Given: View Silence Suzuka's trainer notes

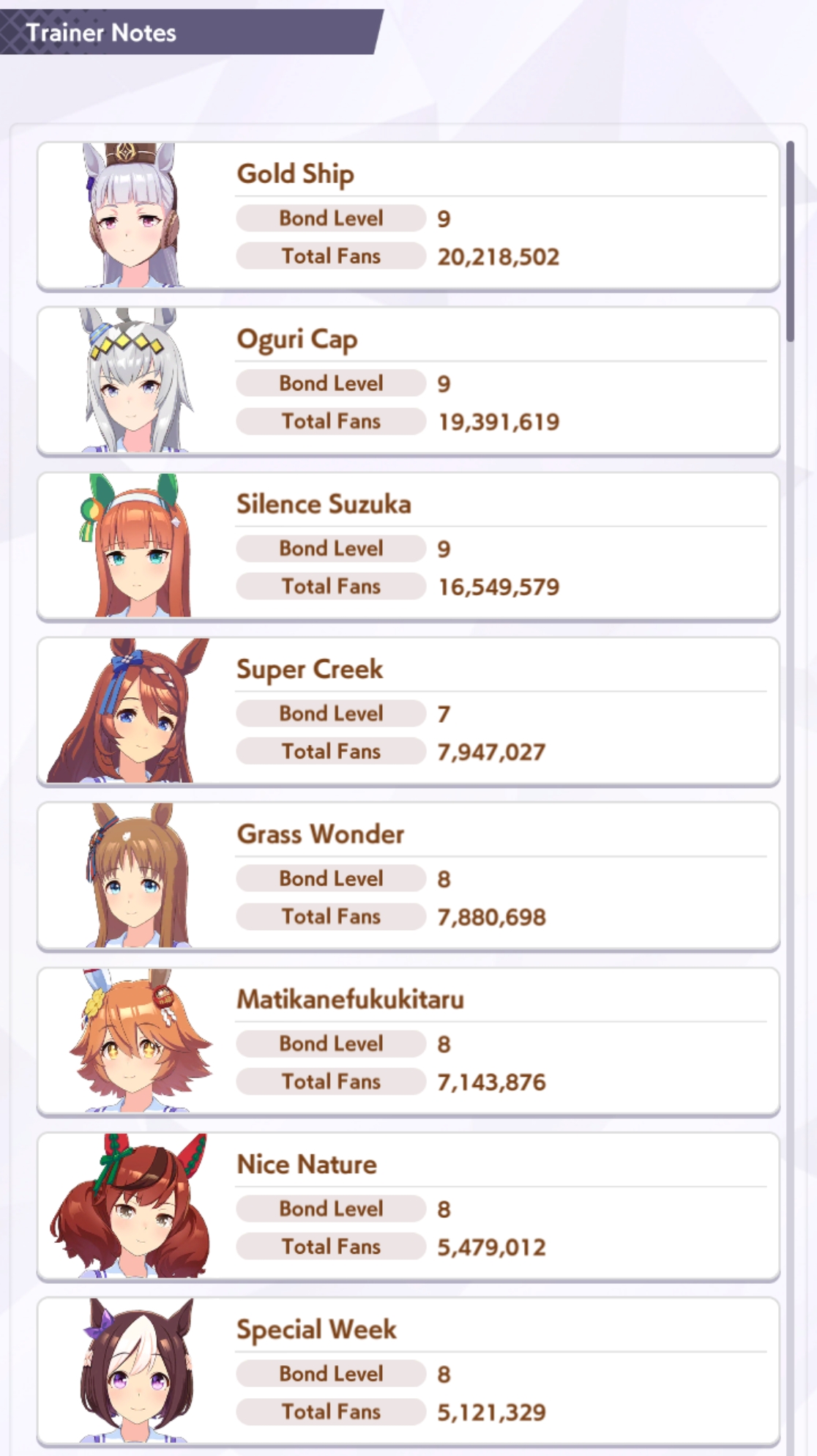Looking at the screenshot, I should coord(408,546).
